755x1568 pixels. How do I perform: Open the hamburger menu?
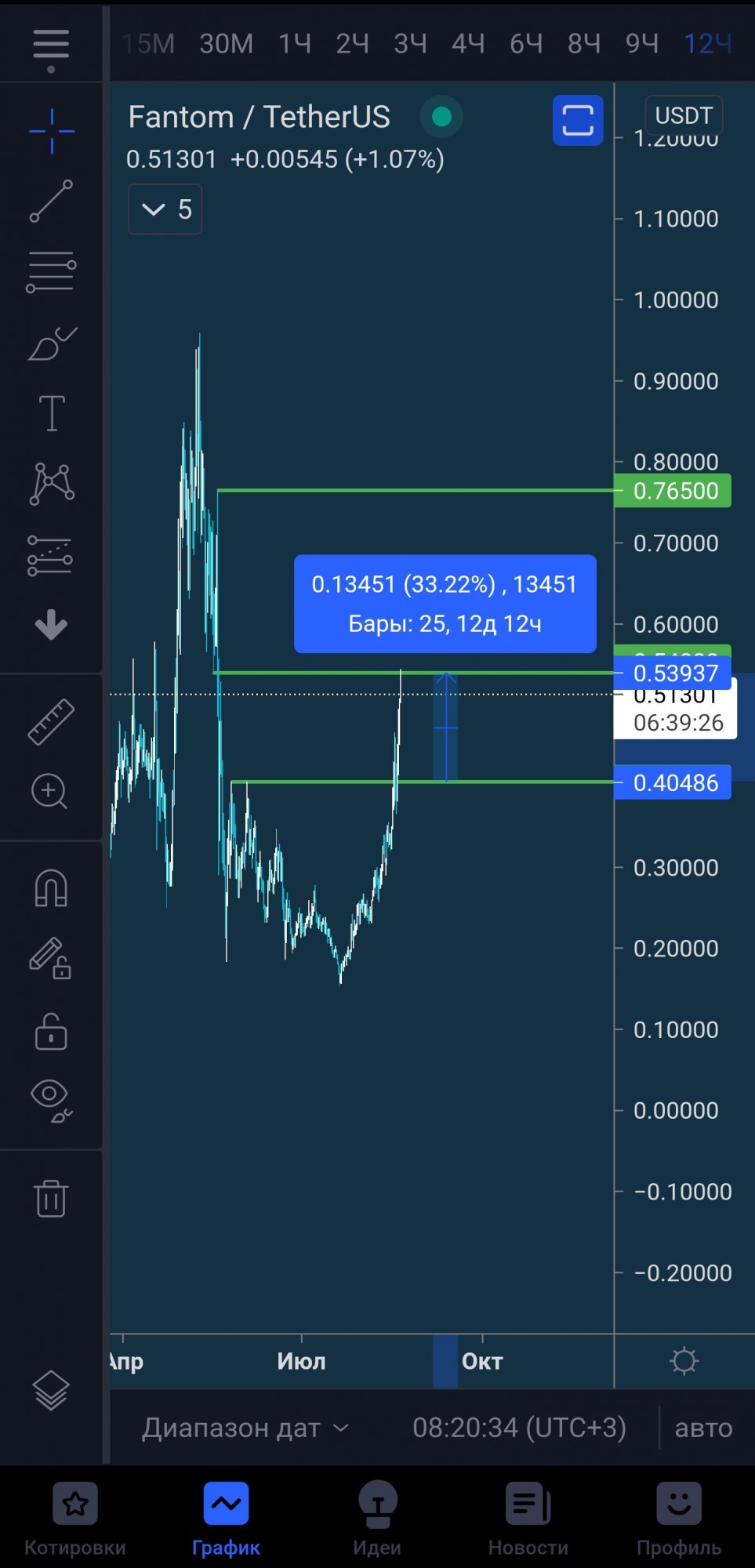pyautogui.click(x=51, y=50)
